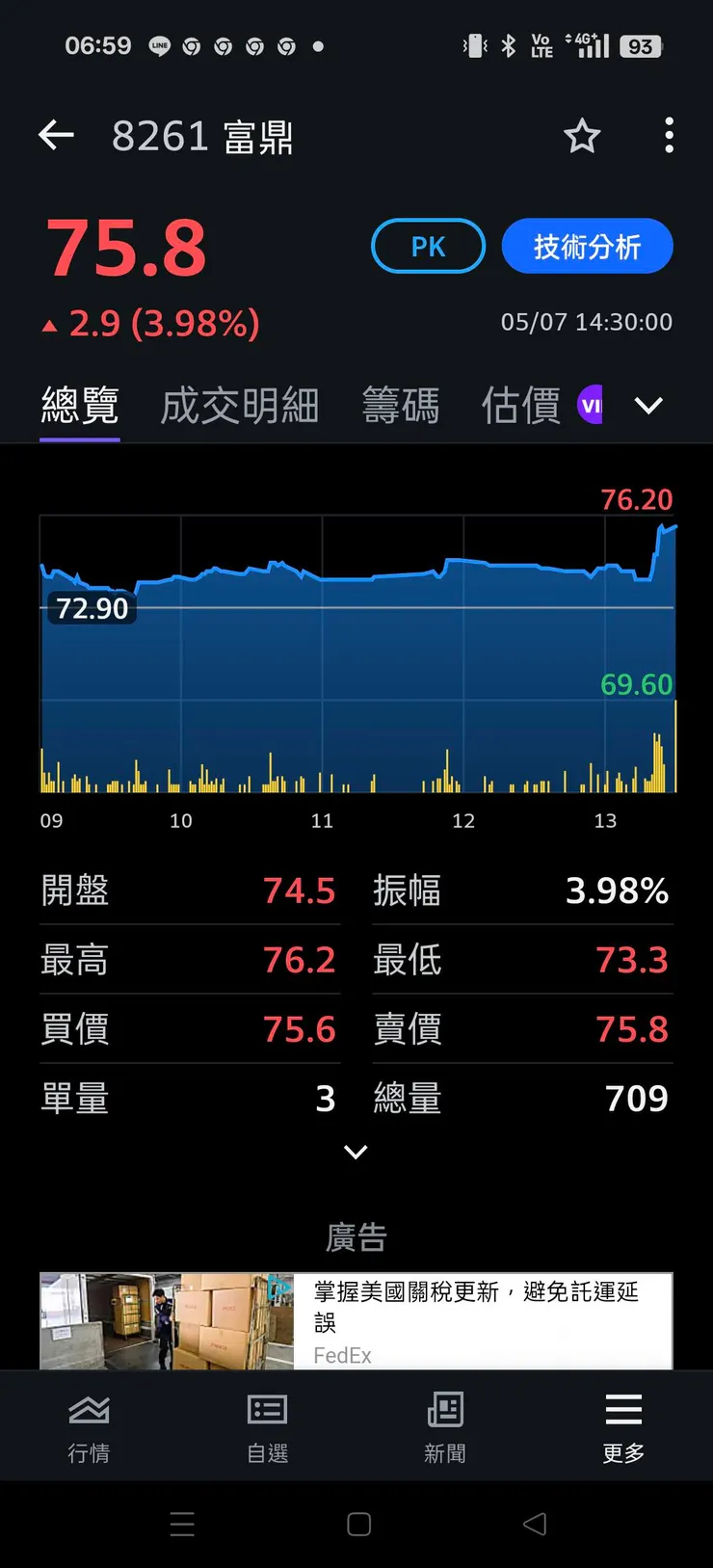Open the 籌碼 tab
This screenshot has height=1568, width=713.
pyautogui.click(x=401, y=405)
